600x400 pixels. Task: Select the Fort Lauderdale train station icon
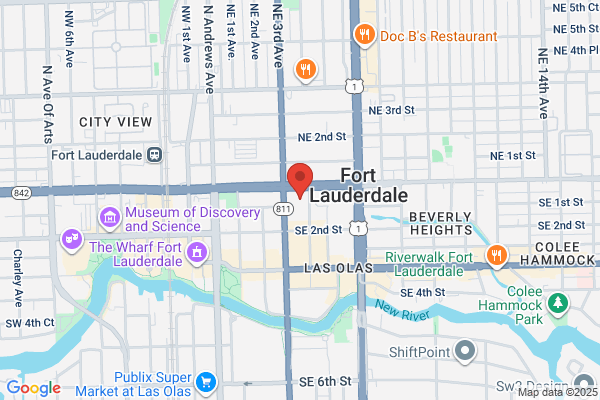point(155,155)
